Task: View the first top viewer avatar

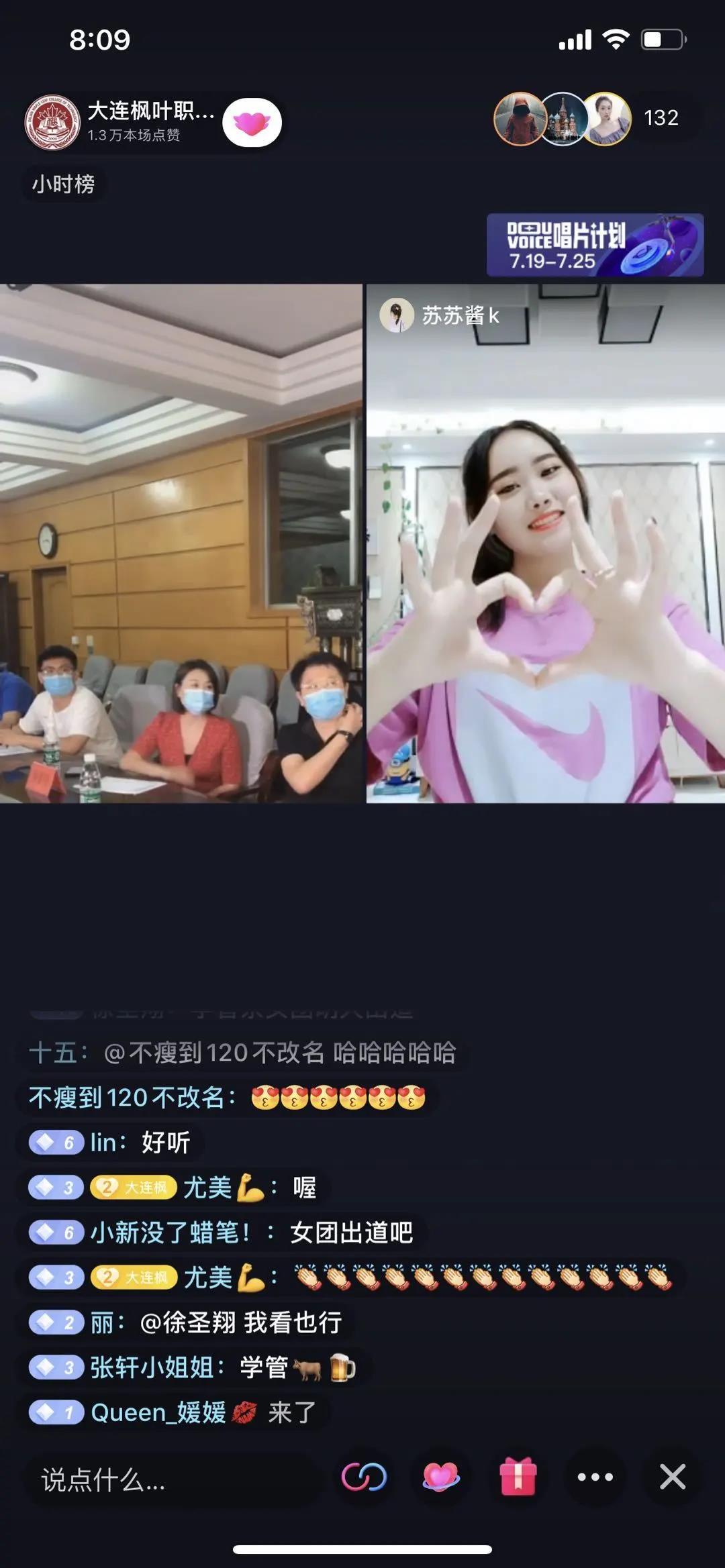Action: [519, 119]
